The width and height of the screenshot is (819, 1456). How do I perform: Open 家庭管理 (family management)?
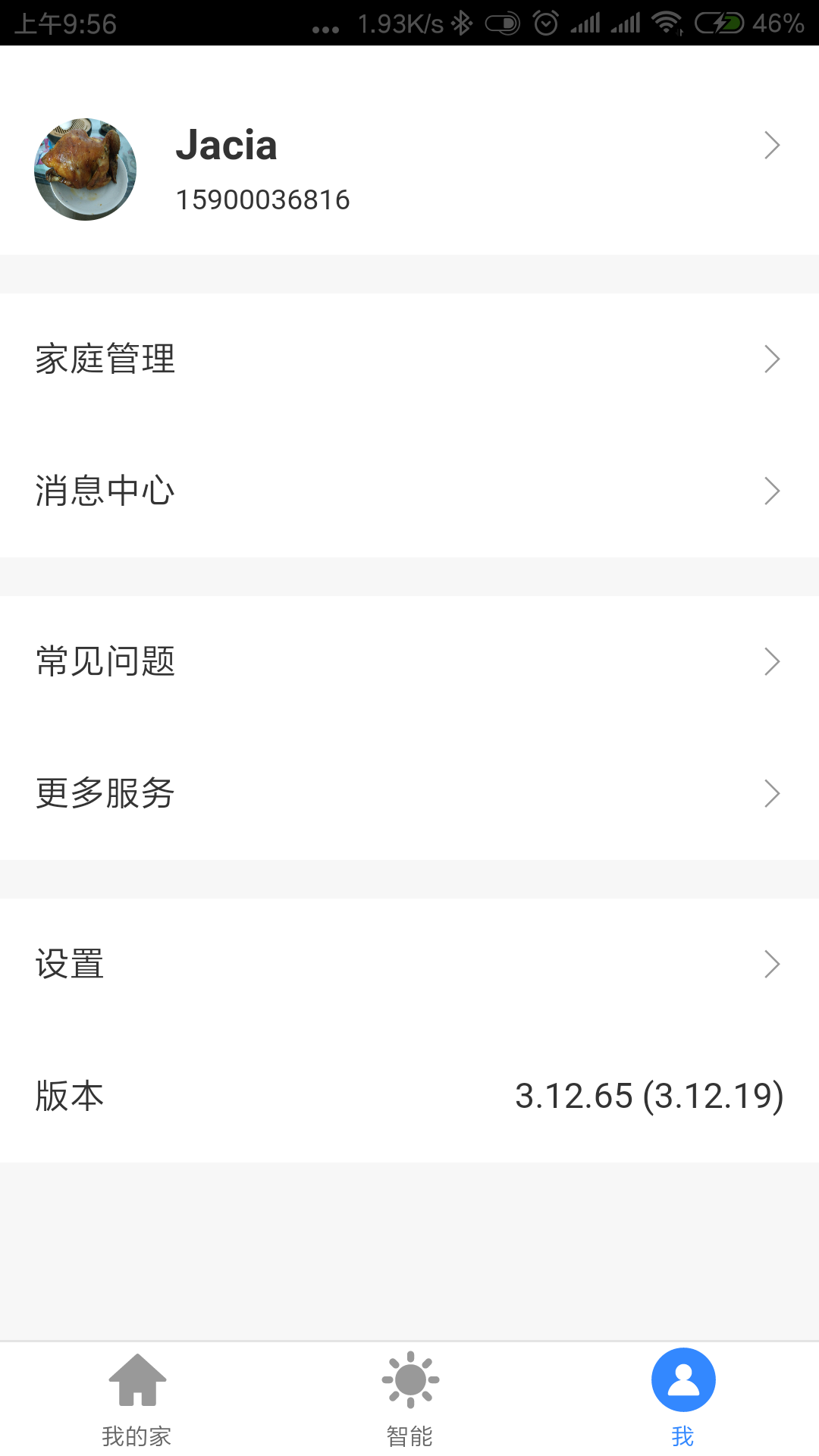point(409,359)
